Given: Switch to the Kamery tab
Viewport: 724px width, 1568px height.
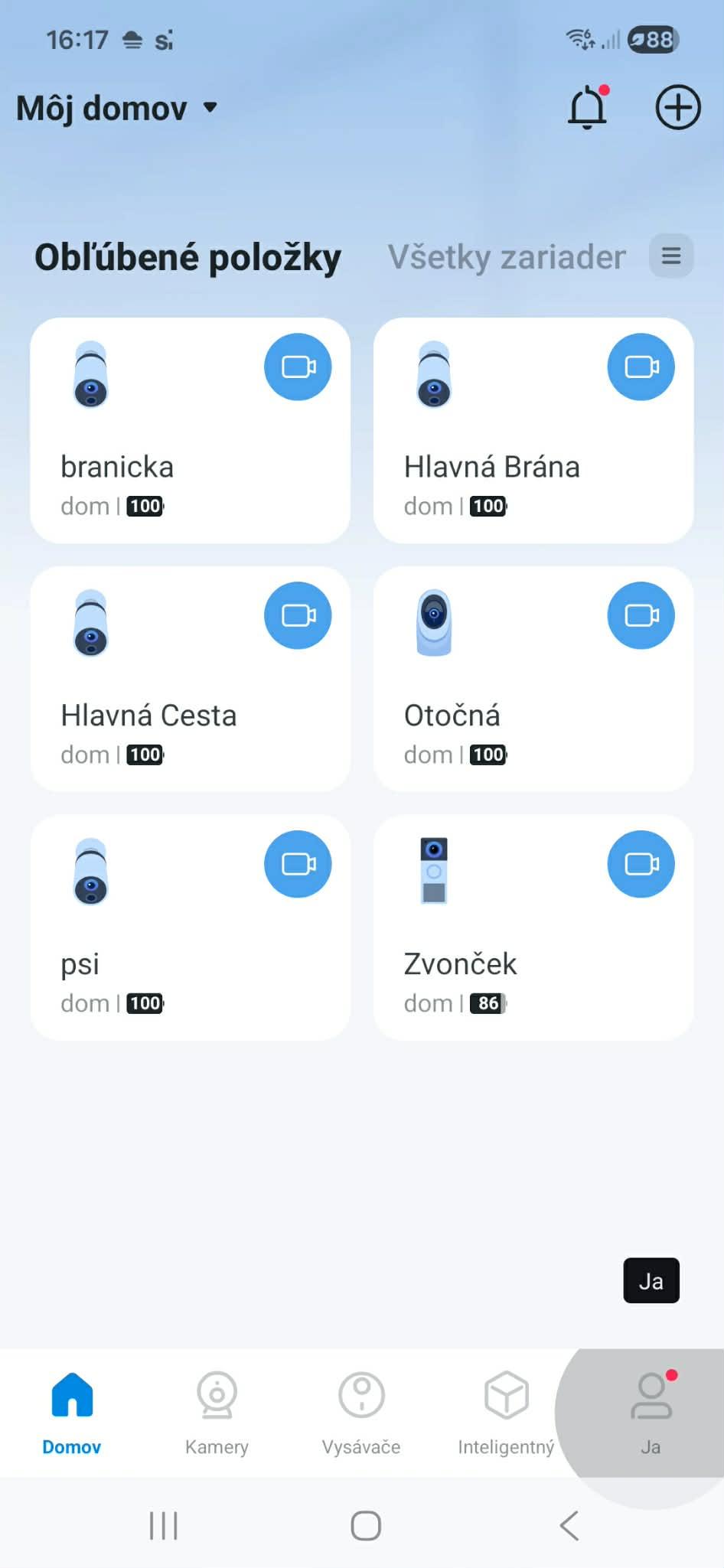Looking at the screenshot, I should pos(217,1412).
